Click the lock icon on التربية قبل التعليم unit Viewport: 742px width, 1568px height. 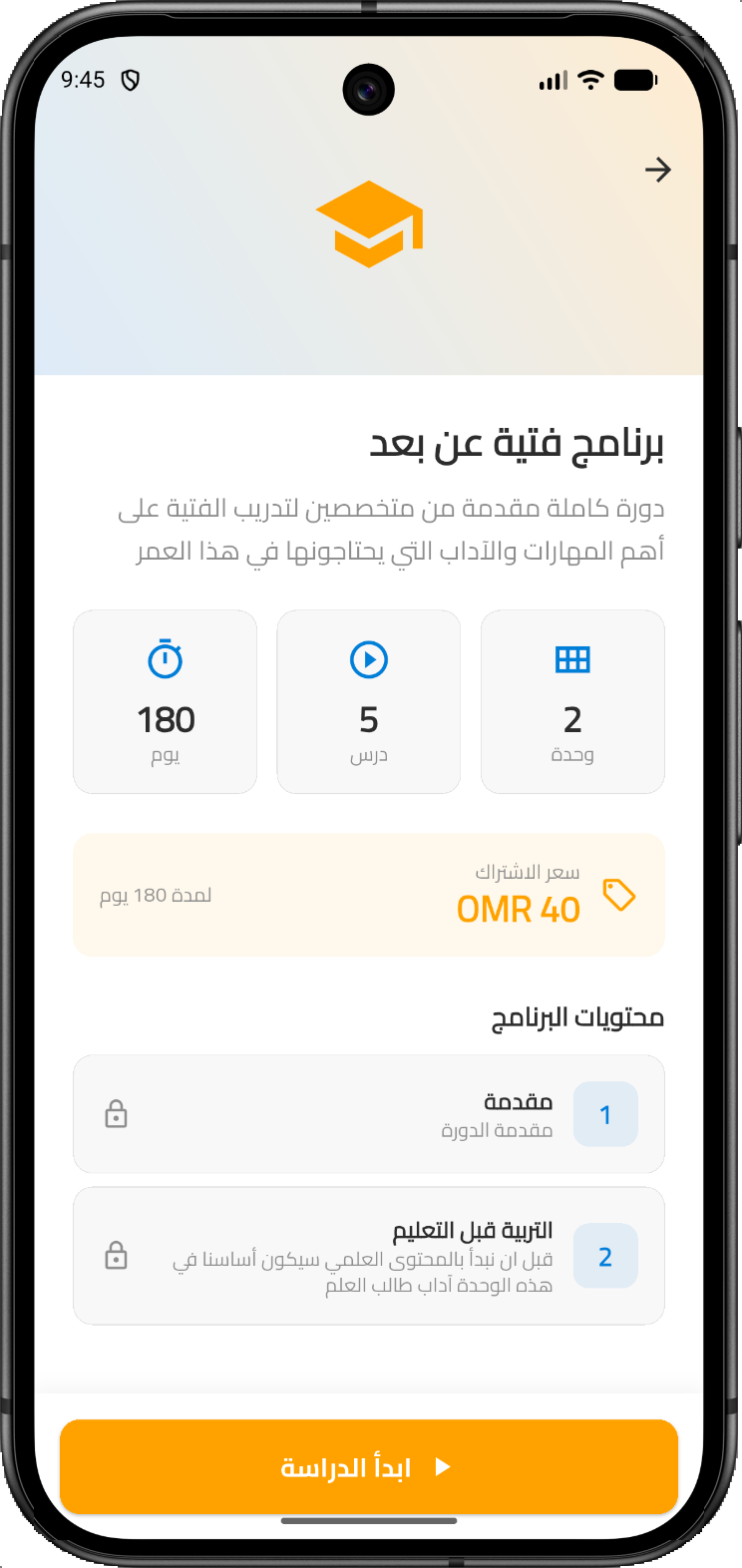coord(116,1256)
